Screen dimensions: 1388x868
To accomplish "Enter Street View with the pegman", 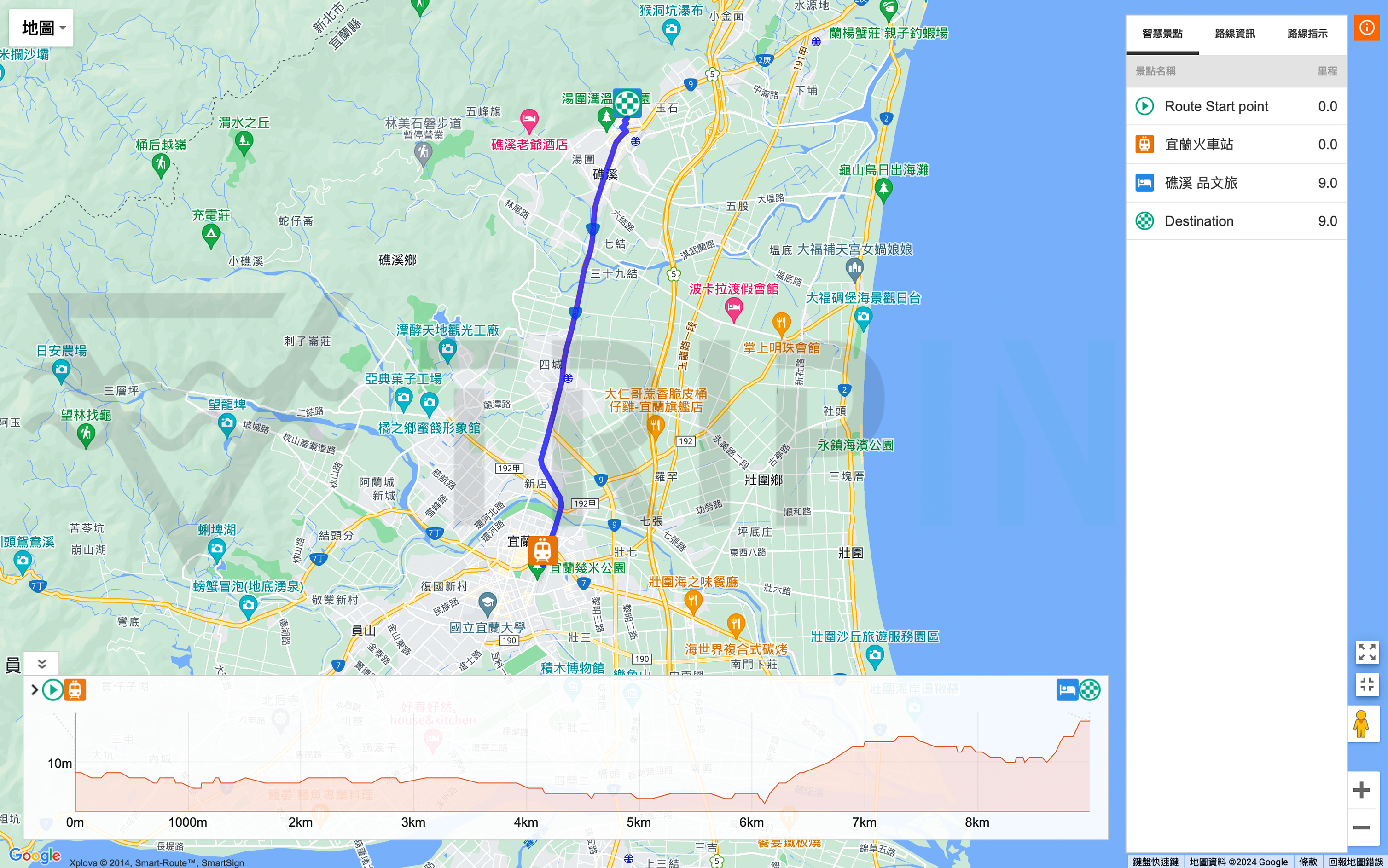I will coord(1361,724).
